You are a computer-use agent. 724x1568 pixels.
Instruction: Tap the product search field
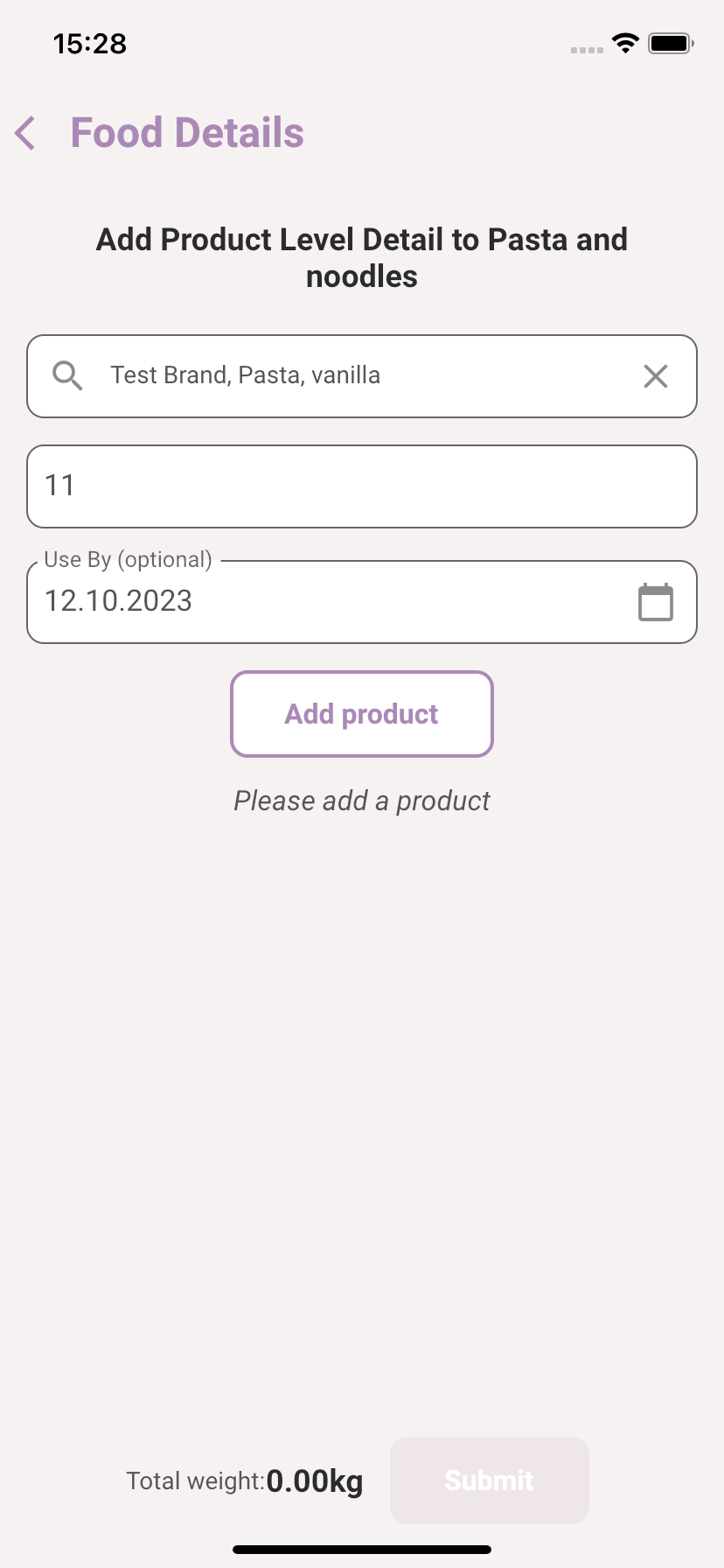362,376
